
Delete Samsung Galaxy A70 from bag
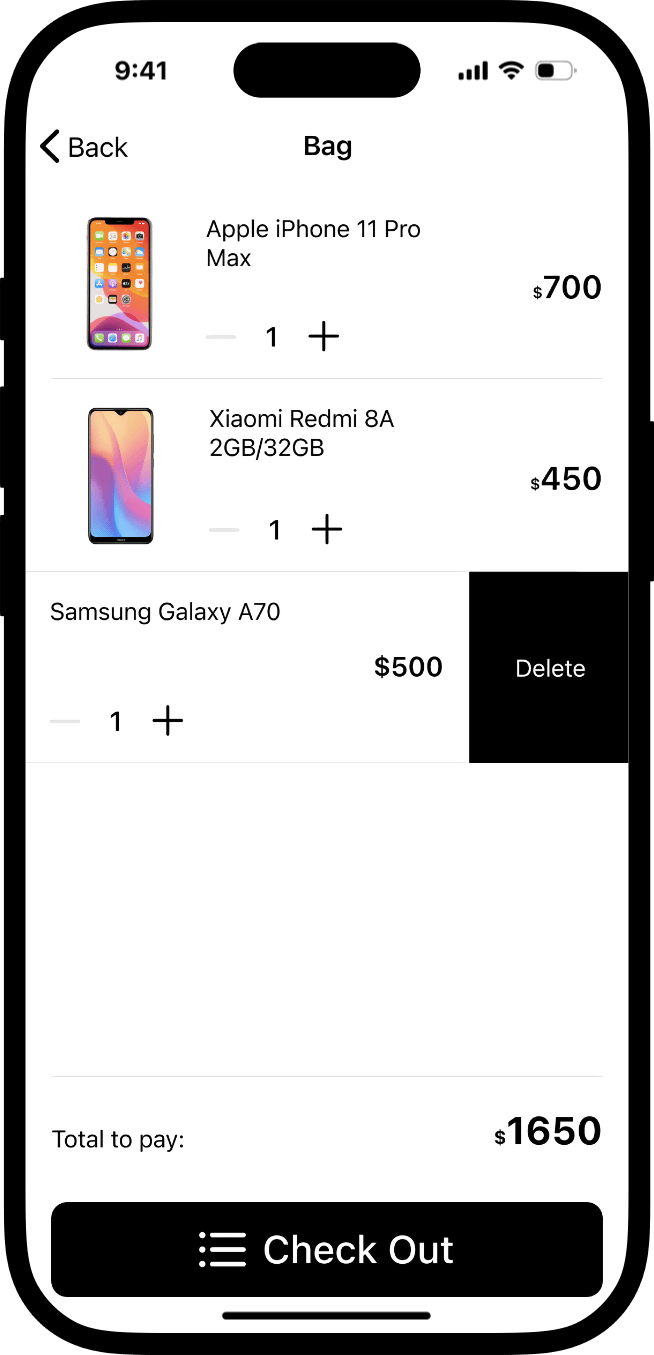[x=549, y=668]
